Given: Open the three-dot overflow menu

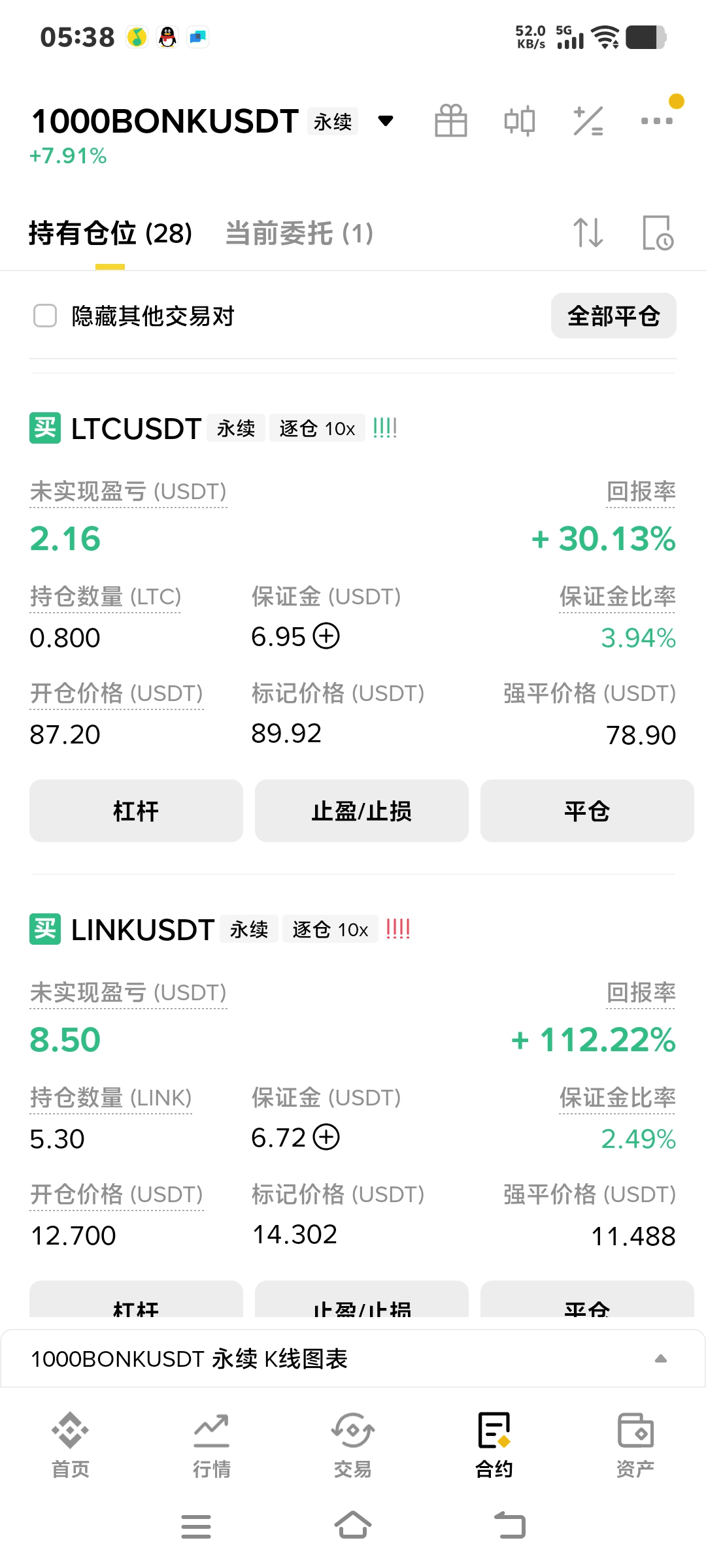Looking at the screenshot, I should coord(657,121).
